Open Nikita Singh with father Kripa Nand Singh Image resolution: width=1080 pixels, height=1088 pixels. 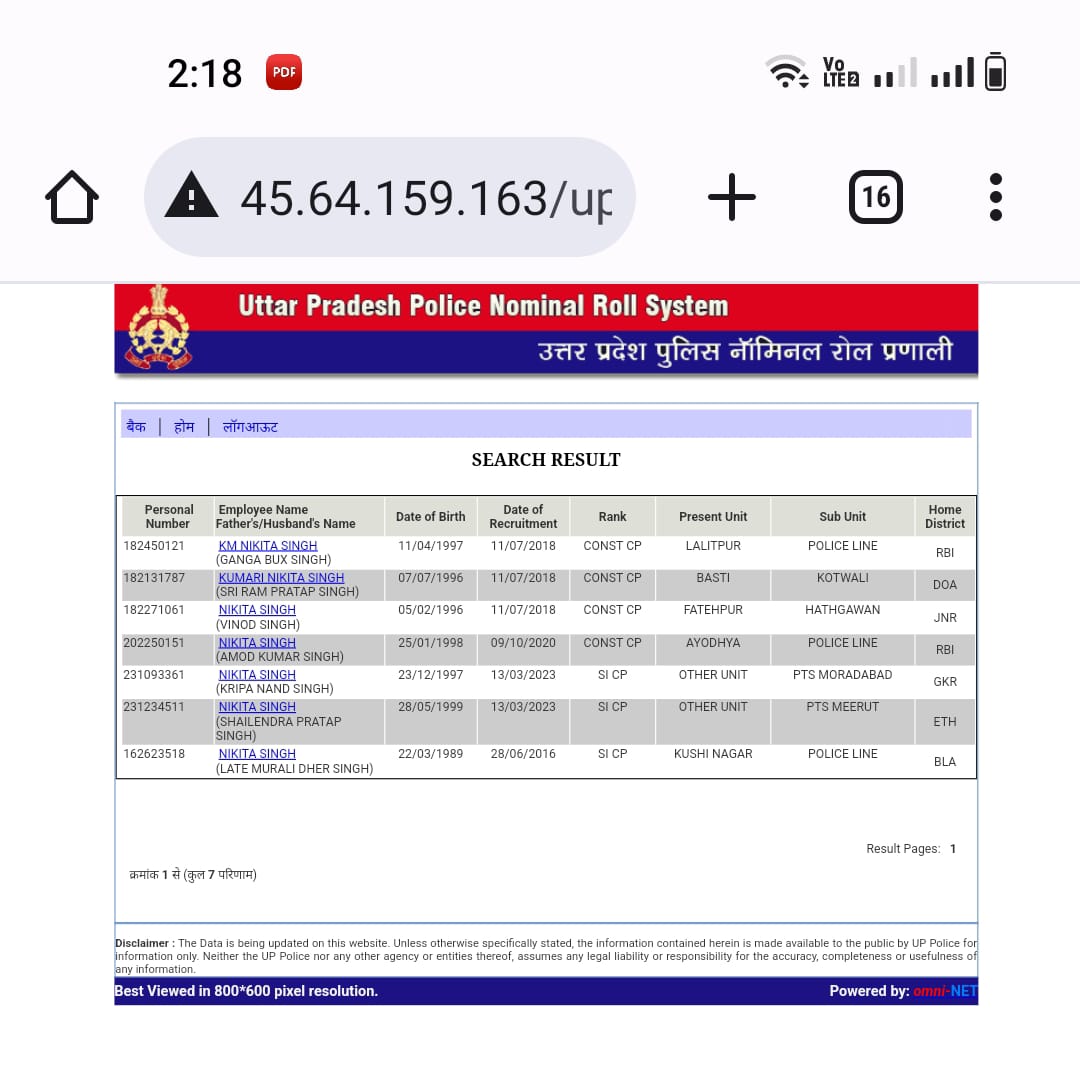point(257,675)
